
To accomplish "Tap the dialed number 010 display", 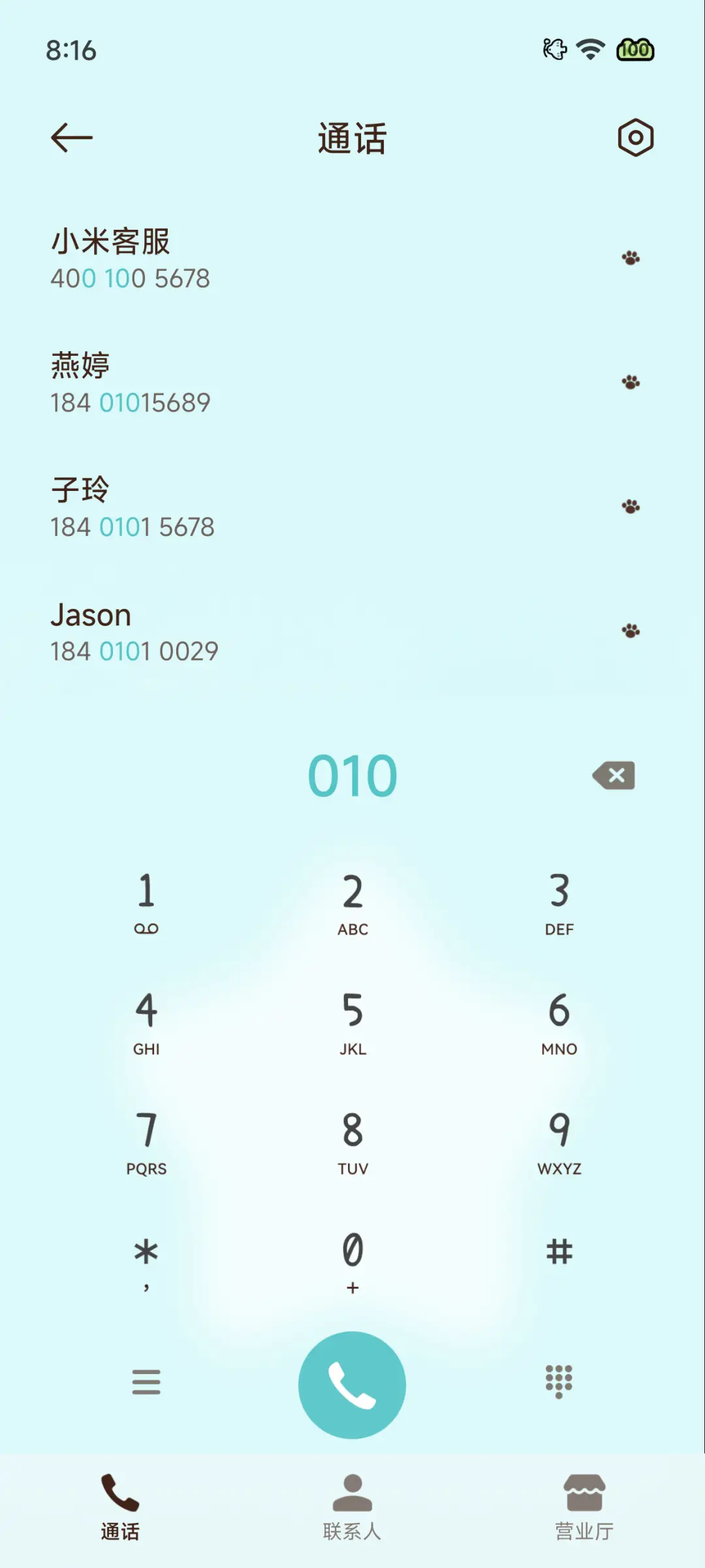I will click(352, 776).
